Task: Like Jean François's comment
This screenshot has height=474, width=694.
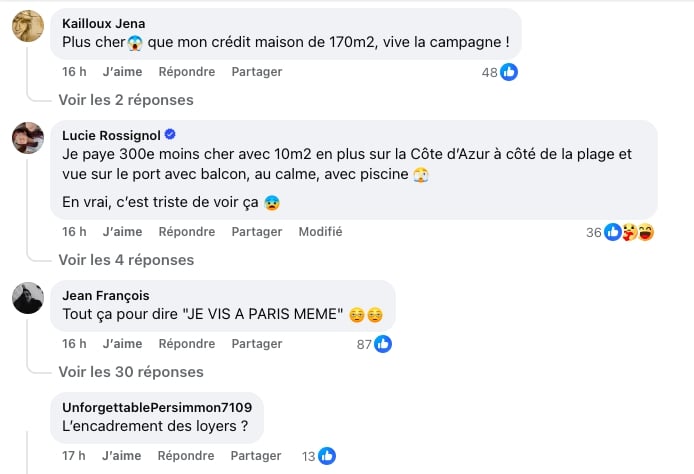Action: [122, 344]
